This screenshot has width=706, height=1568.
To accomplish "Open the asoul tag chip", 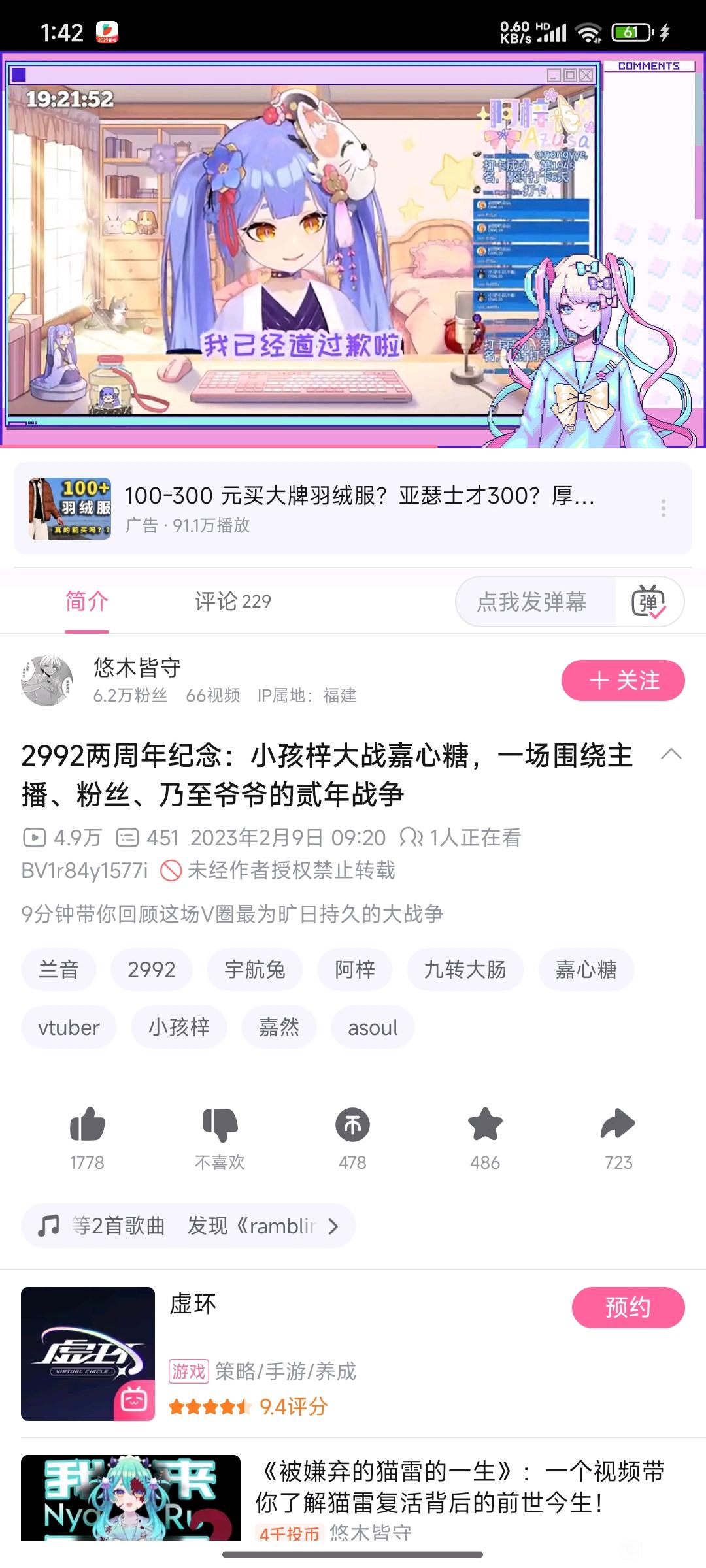I will coord(373,1028).
